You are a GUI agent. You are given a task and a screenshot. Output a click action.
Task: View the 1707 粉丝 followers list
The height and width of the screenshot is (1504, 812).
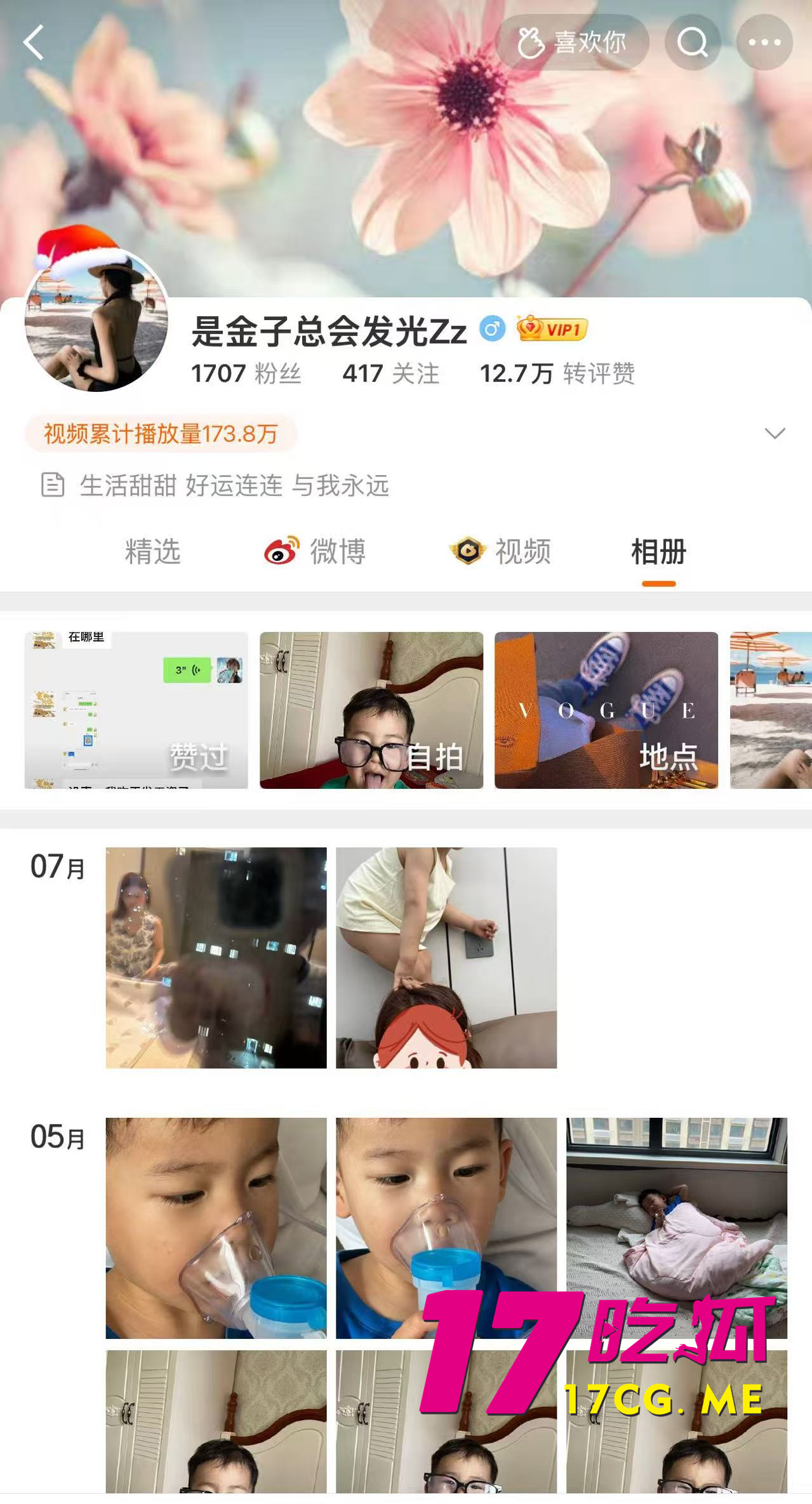(x=246, y=373)
